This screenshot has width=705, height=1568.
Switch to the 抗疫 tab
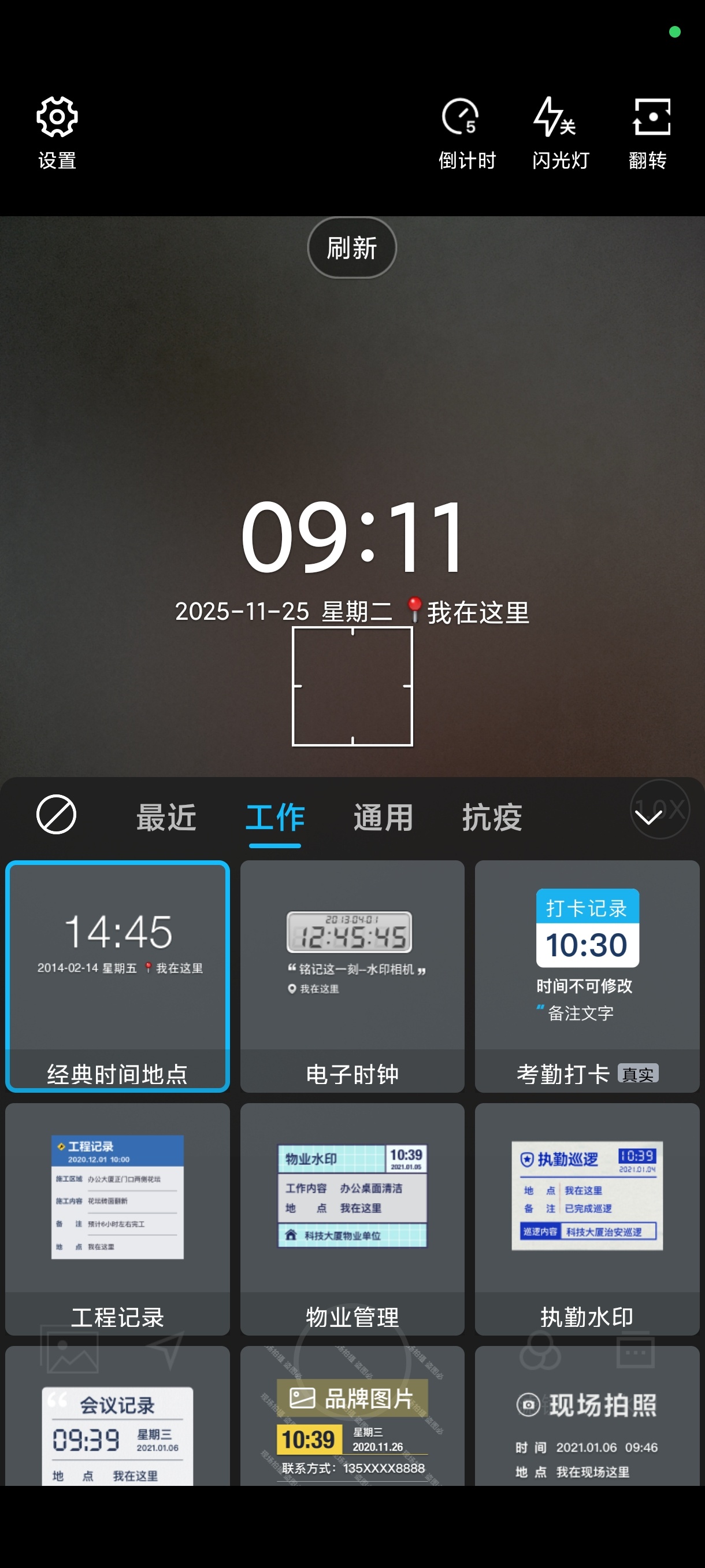tap(492, 817)
